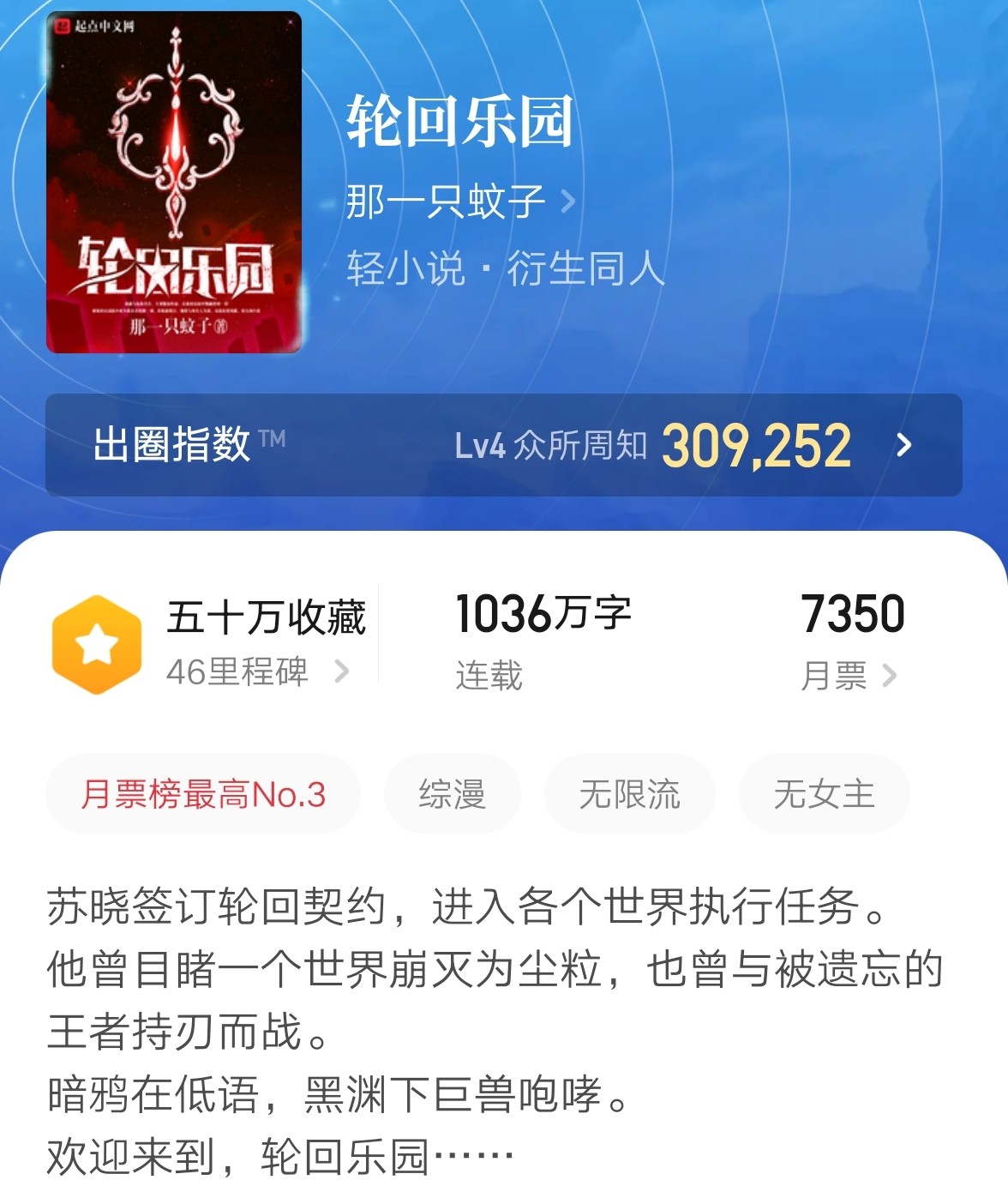Select the 无限流 tag

tap(629, 794)
